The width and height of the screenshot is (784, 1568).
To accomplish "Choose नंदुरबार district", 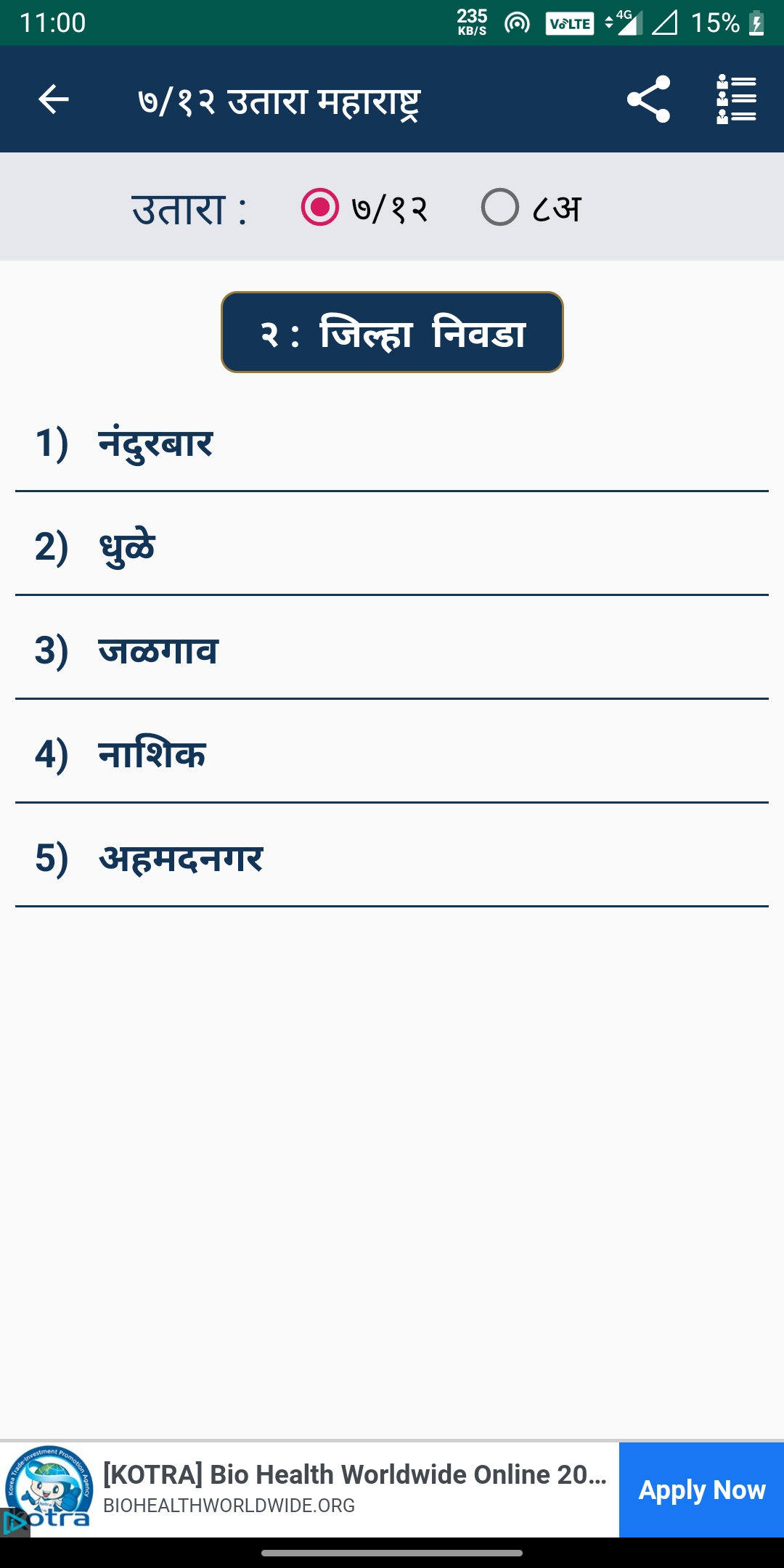I will [392, 444].
